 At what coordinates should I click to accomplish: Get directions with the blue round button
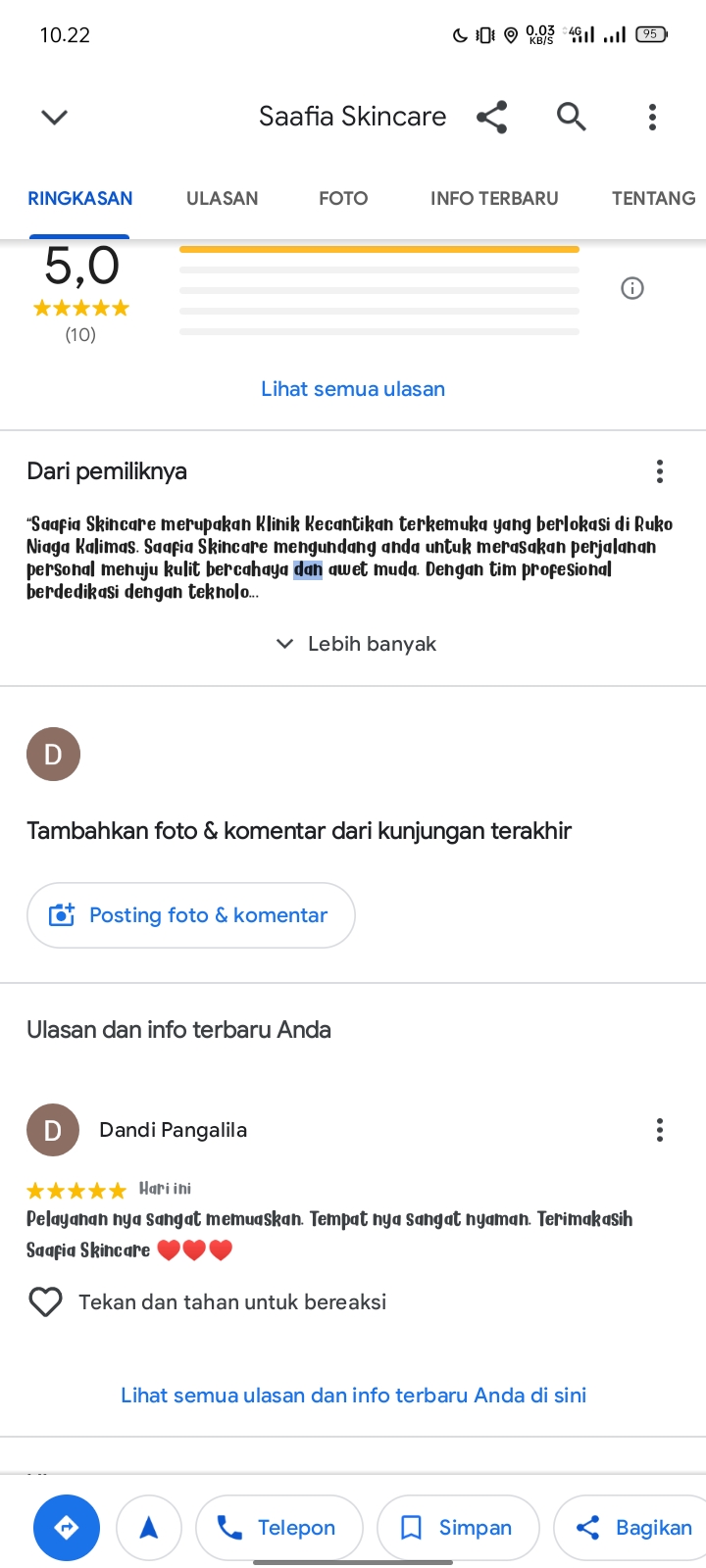pos(67,1527)
